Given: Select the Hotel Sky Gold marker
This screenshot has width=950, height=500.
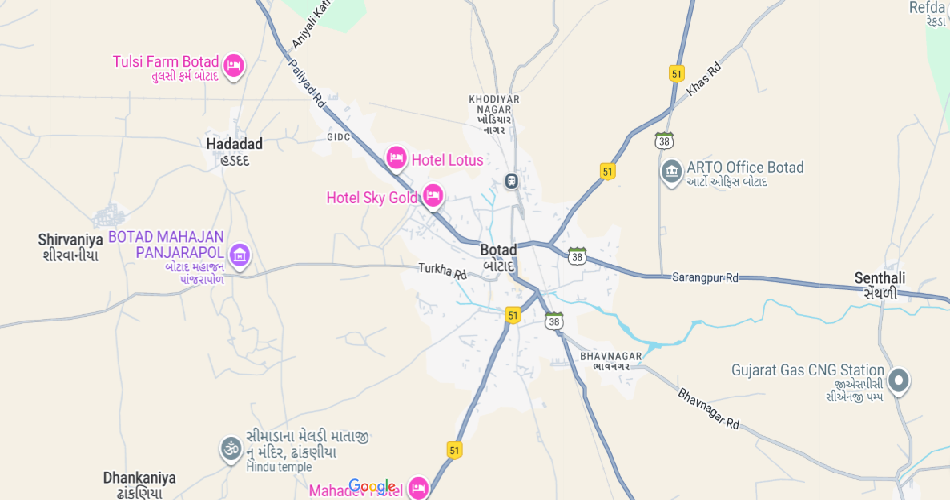Looking at the screenshot, I should 434,196.
